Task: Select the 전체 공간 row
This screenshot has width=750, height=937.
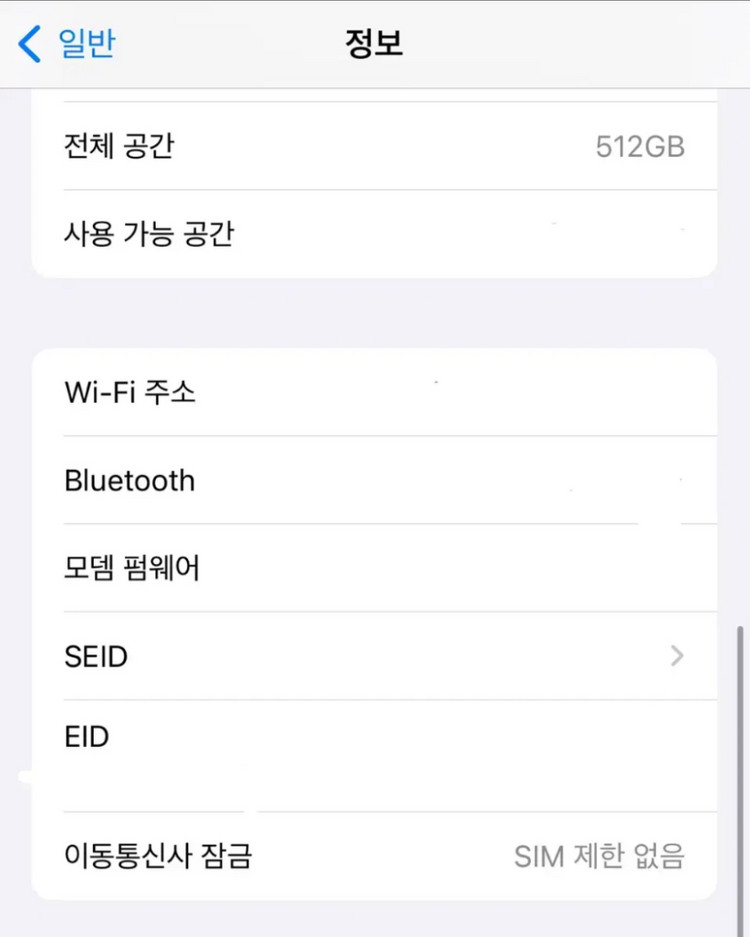Action: [375, 146]
